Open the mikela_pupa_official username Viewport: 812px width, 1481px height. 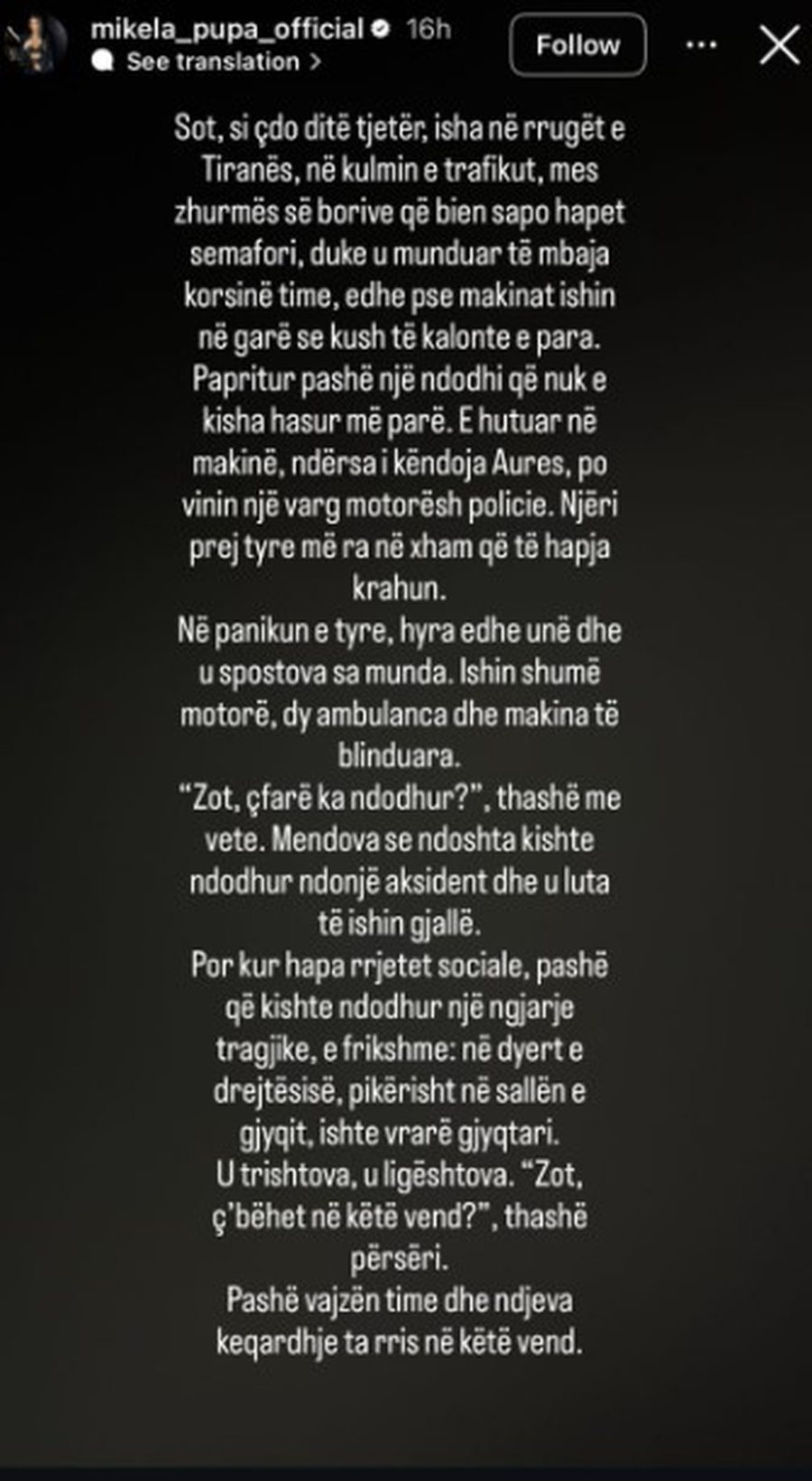(x=227, y=29)
